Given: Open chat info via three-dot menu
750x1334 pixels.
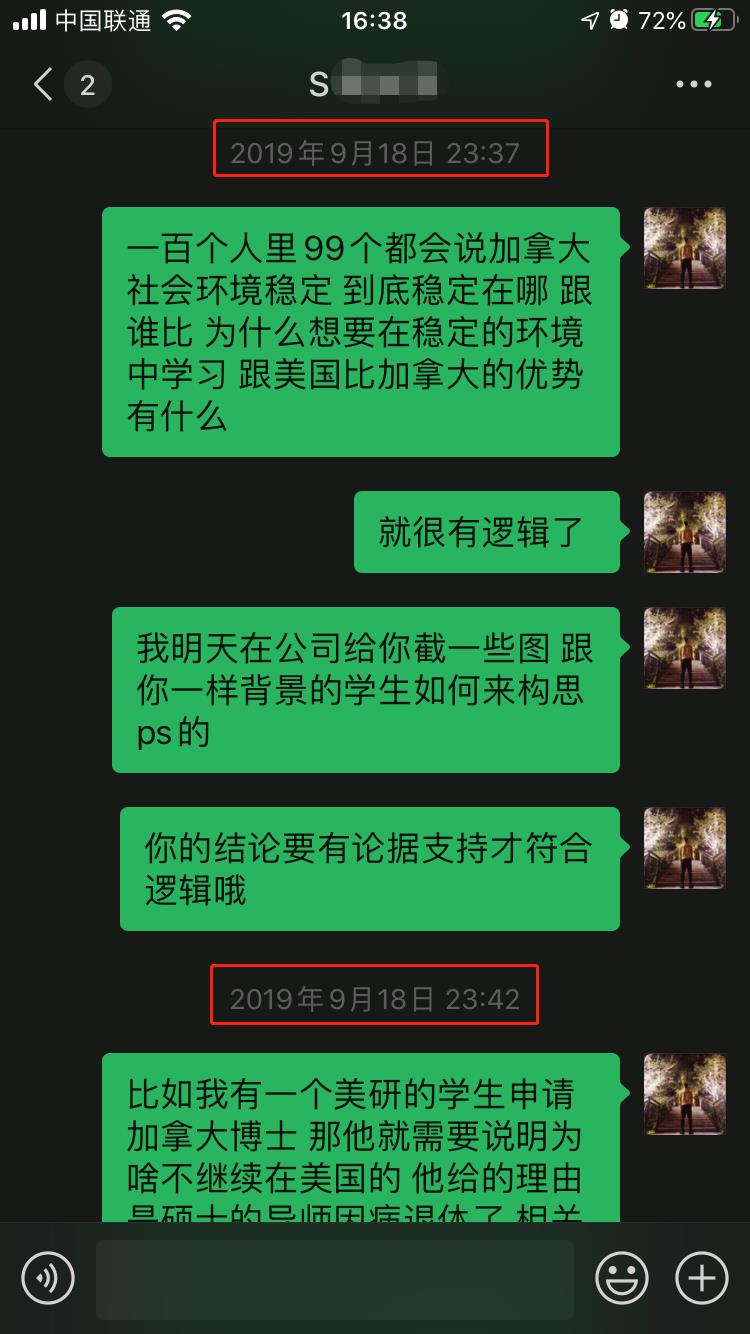Looking at the screenshot, I should point(693,85).
